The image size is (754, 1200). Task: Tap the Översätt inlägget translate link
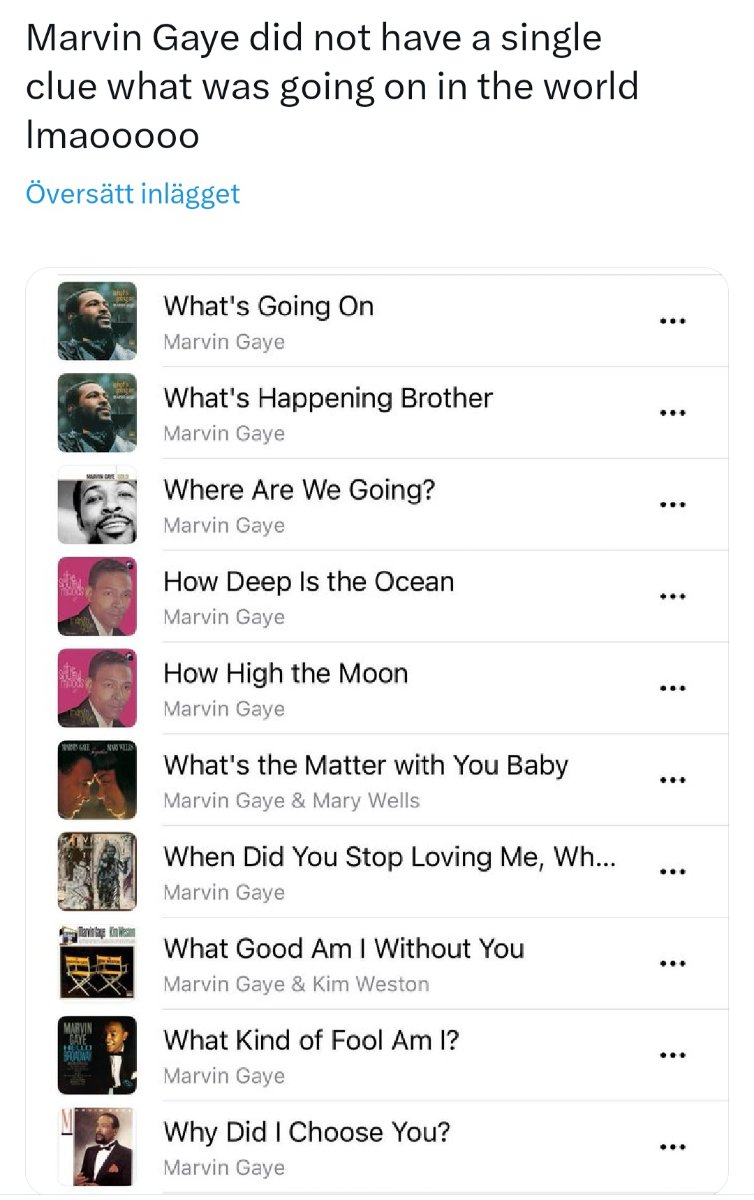point(132,193)
